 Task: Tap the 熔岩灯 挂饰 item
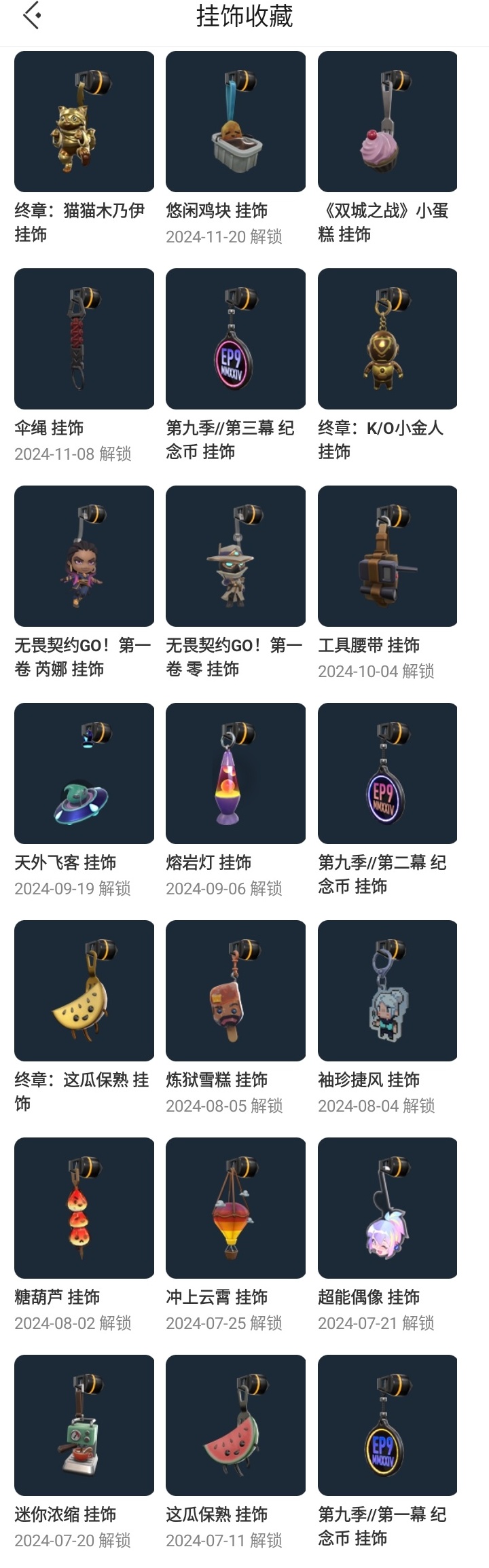coord(236,773)
